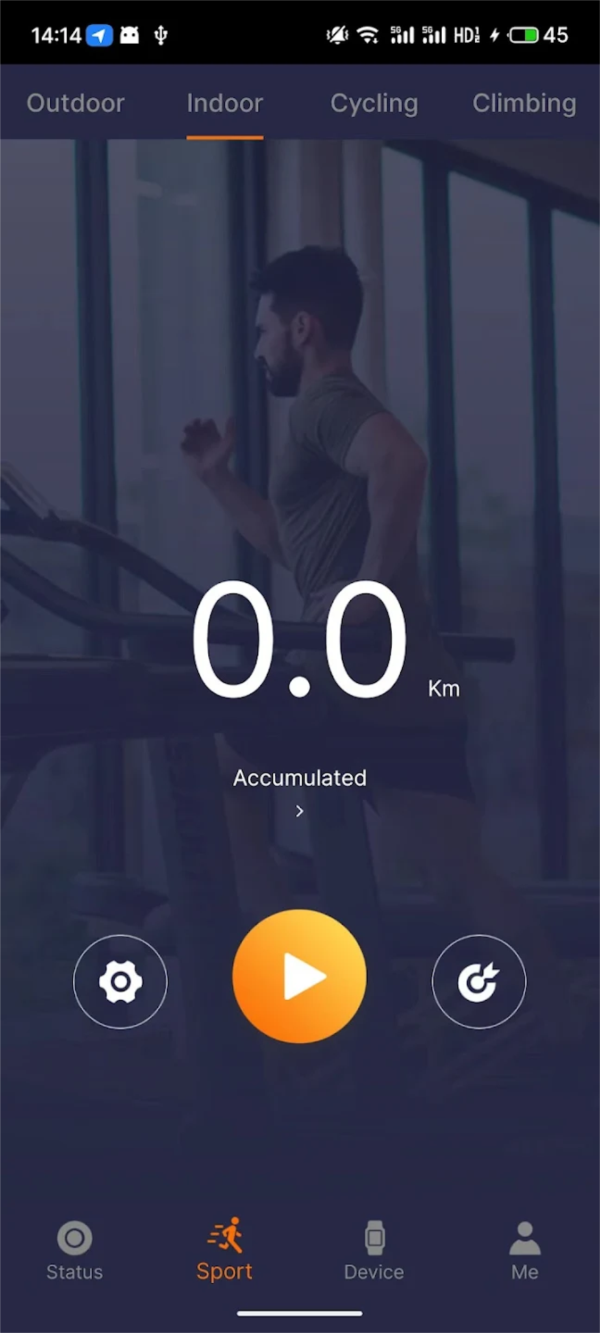The image size is (600, 1333).
Task: Select the Indoor tab
Action: click(x=225, y=103)
